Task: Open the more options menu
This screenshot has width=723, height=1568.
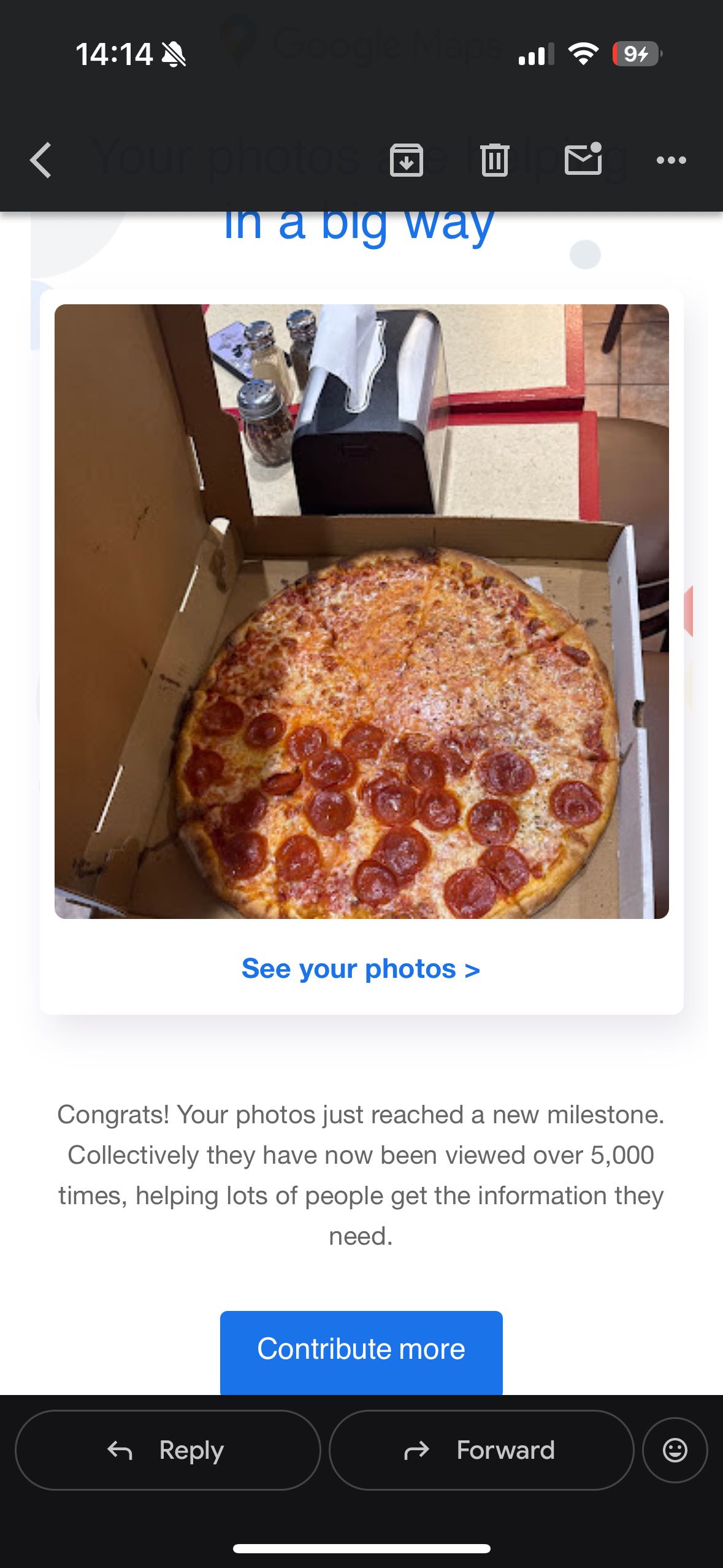Action: 672,160
